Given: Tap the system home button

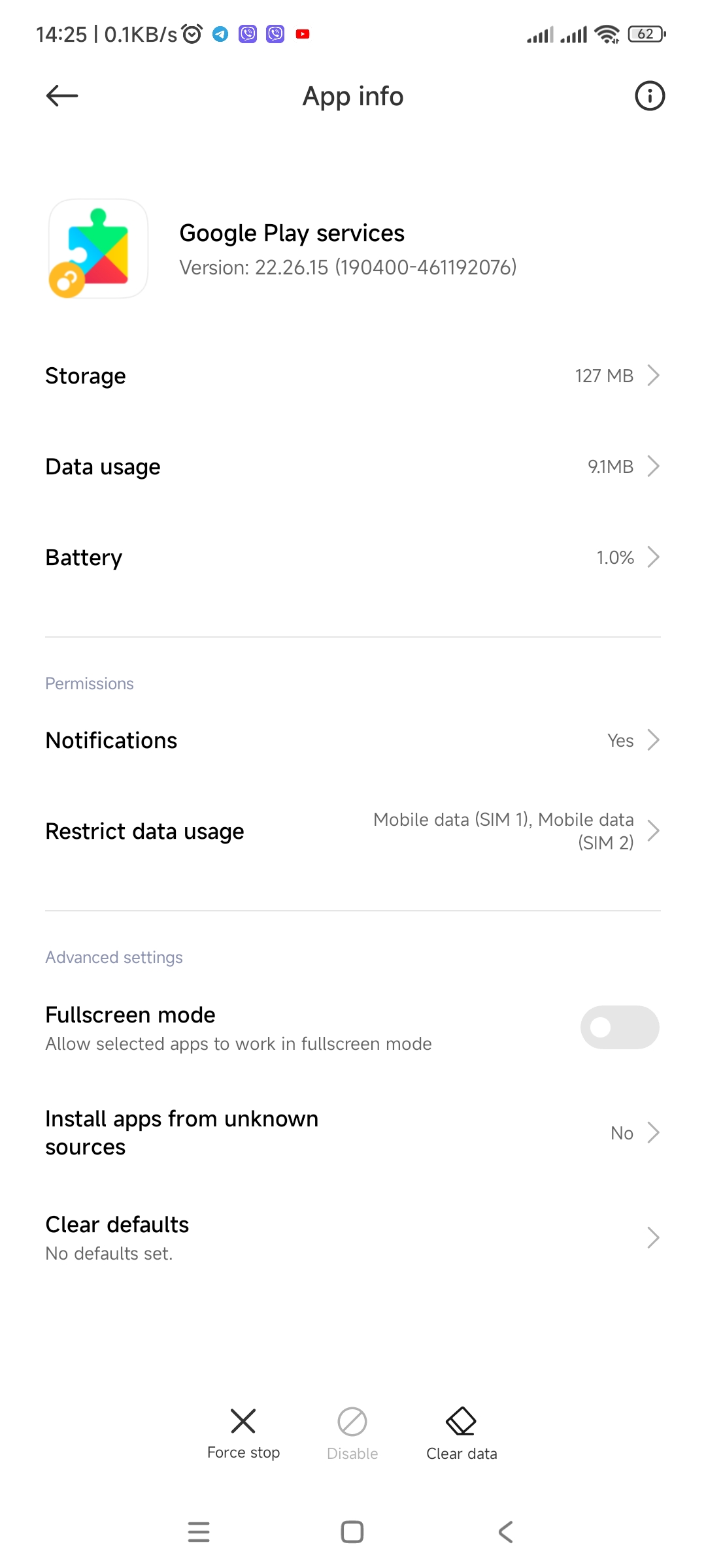Looking at the screenshot, I should click(x=352, y=1531).
